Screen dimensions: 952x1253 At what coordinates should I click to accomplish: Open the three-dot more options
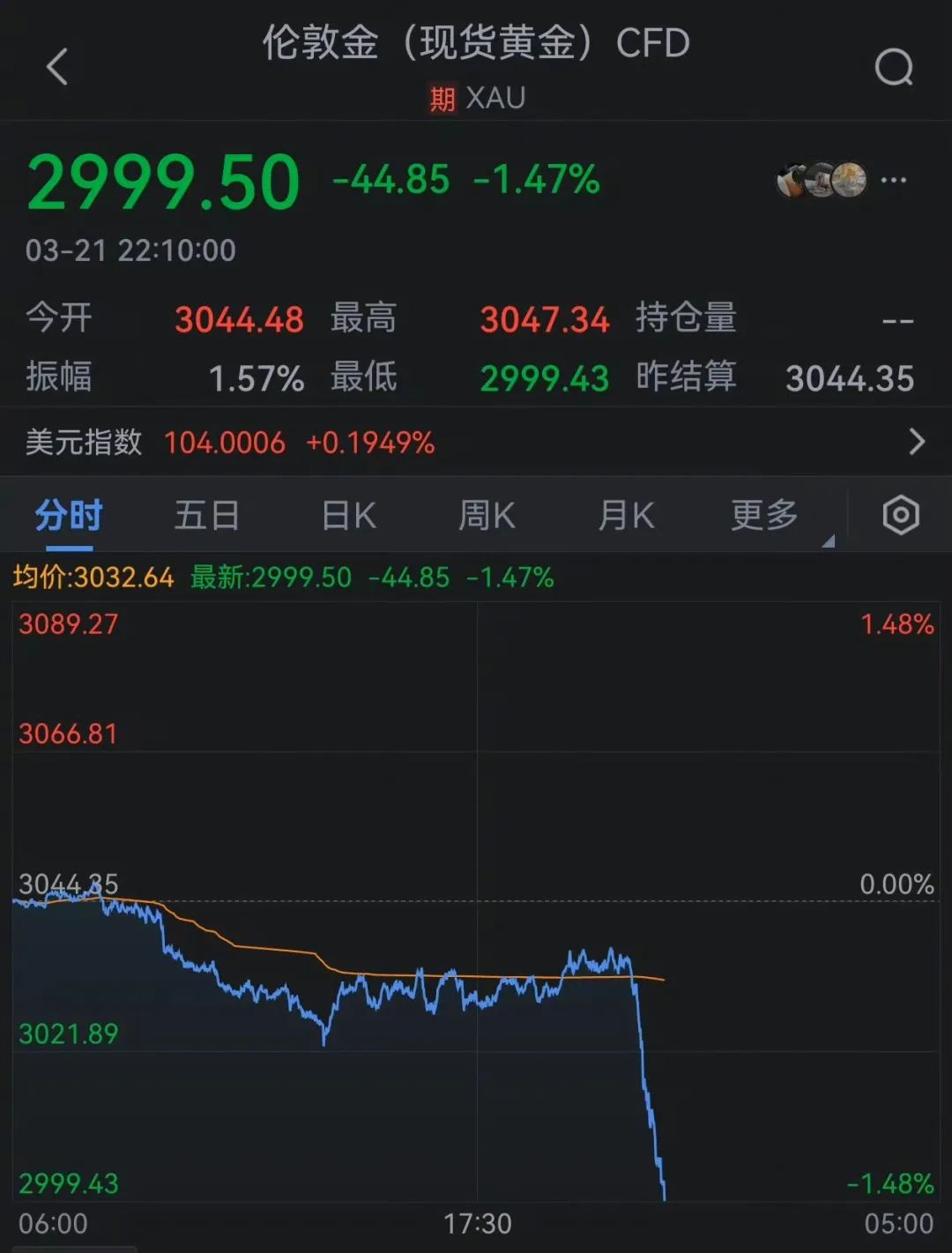[893, 180]
